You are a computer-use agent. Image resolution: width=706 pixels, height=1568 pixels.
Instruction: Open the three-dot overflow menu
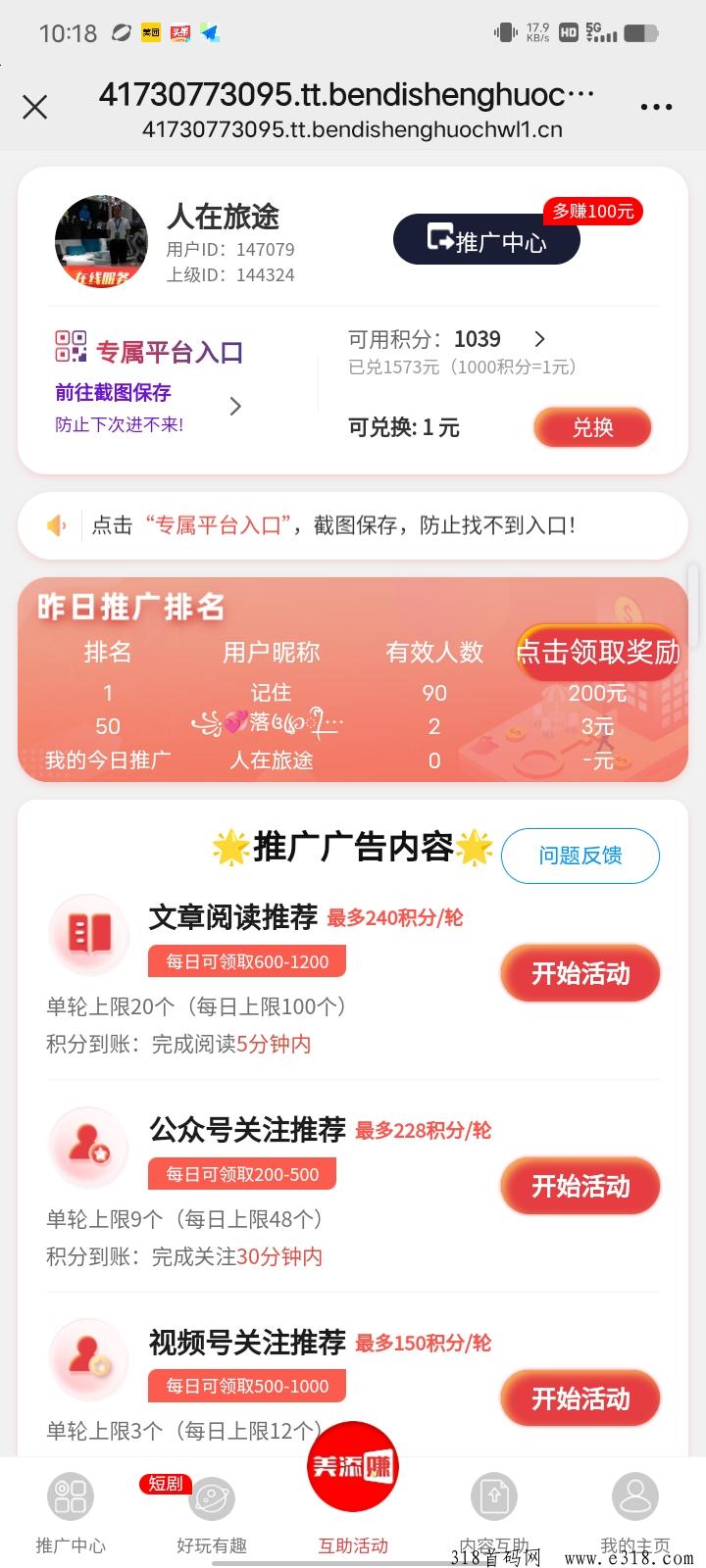(656, 107)
